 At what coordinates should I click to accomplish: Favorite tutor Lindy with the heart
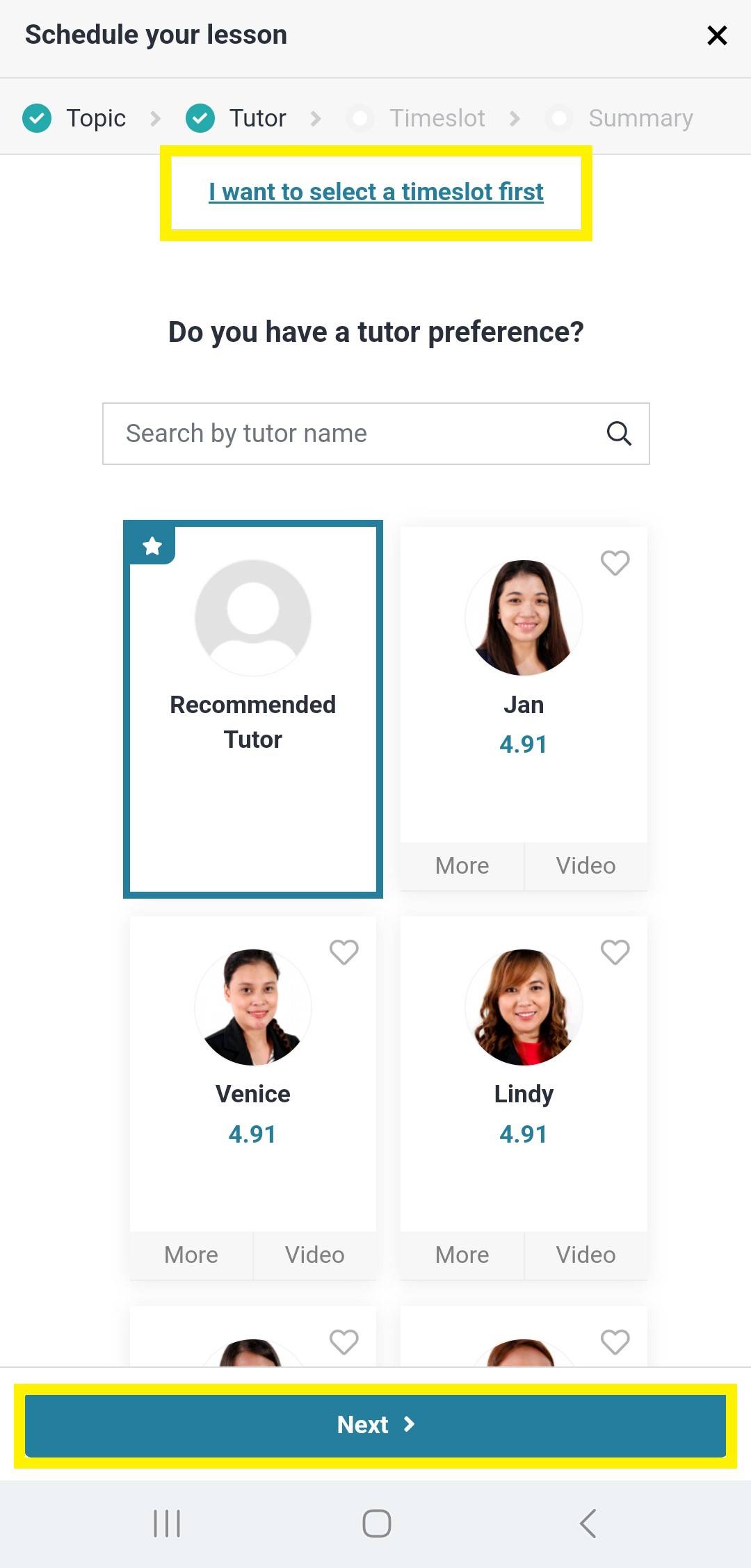click(x=615, y=952)
